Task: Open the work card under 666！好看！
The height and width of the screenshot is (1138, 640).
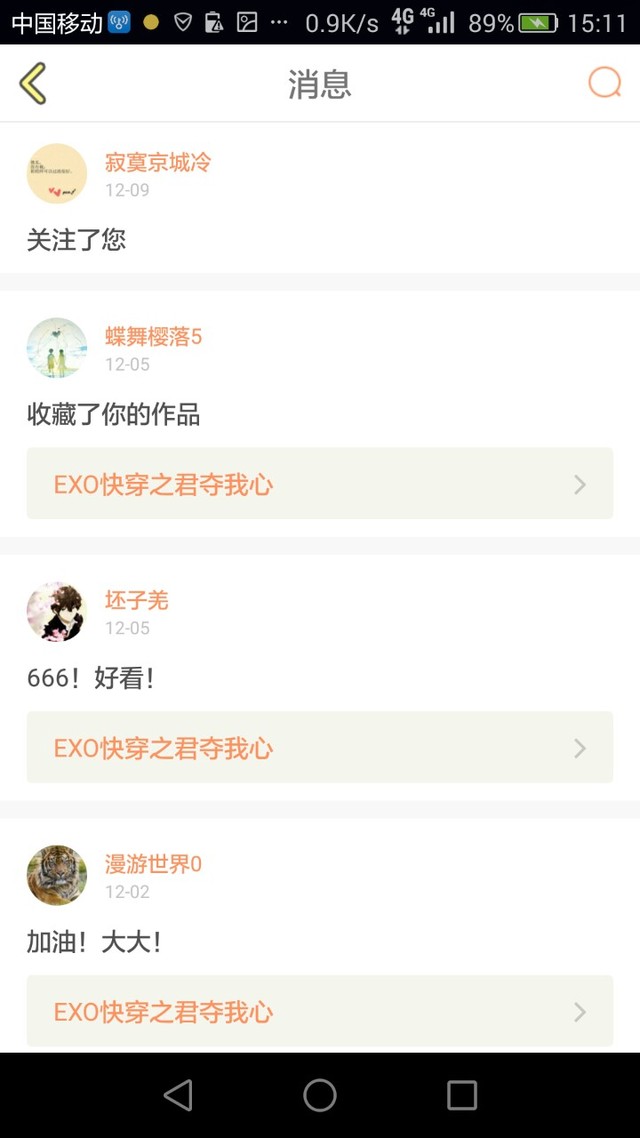Action: (319, 748)
